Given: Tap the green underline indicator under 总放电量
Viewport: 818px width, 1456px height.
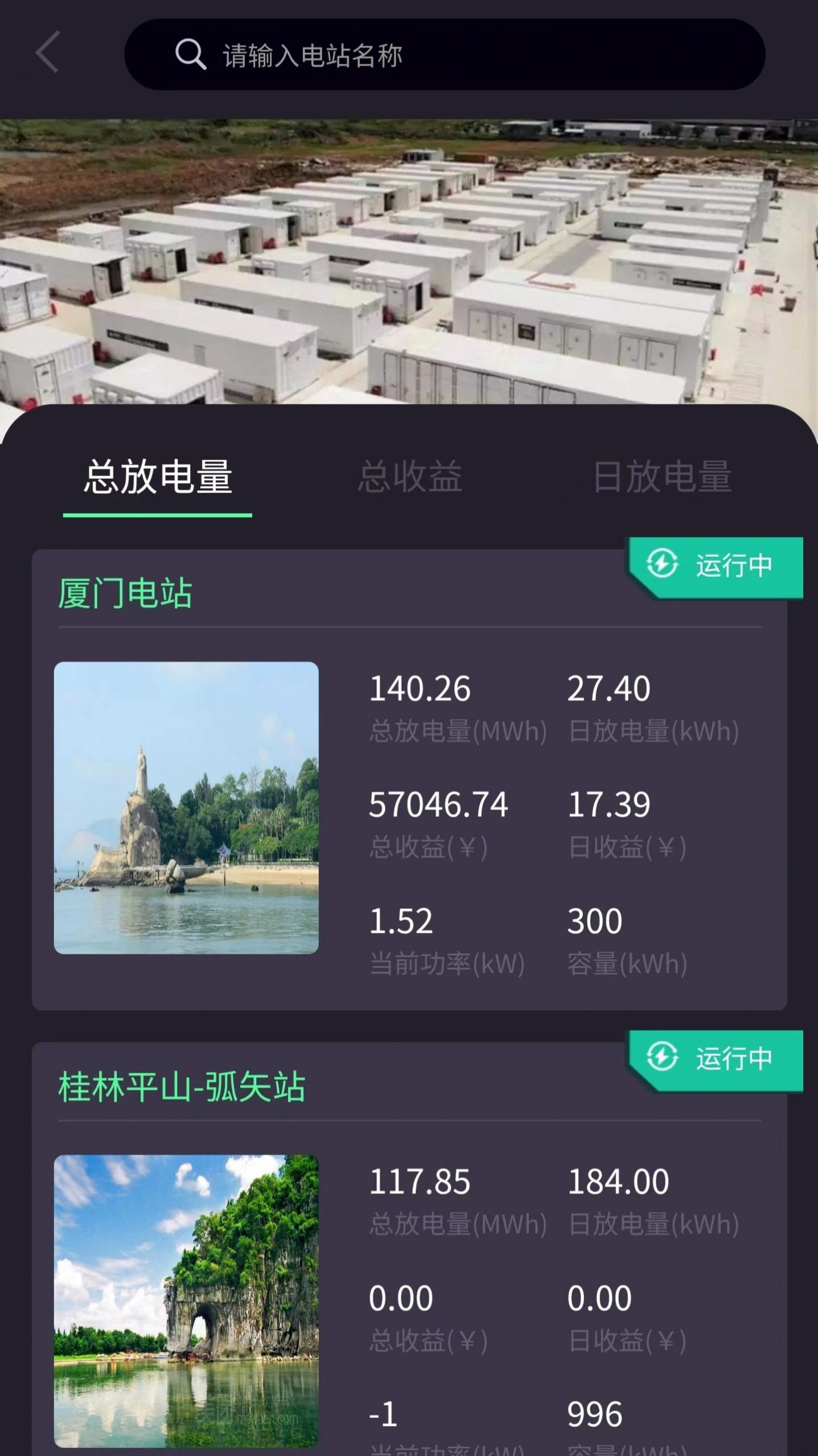Looking at the screenshot, I should pyautogui.click(x=157, y=514).
